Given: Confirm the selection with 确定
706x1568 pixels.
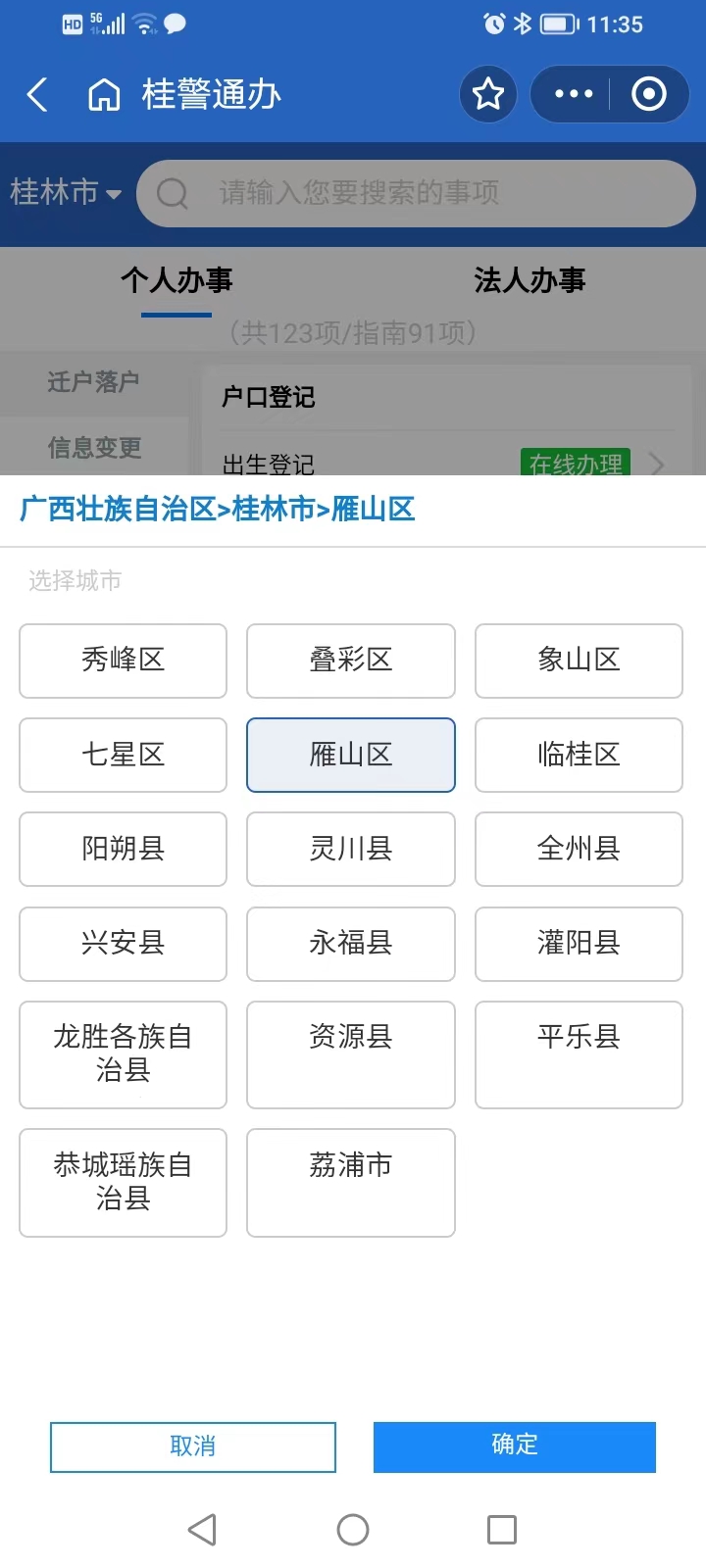Looking at the screenshot, I should click(514, 1446).
